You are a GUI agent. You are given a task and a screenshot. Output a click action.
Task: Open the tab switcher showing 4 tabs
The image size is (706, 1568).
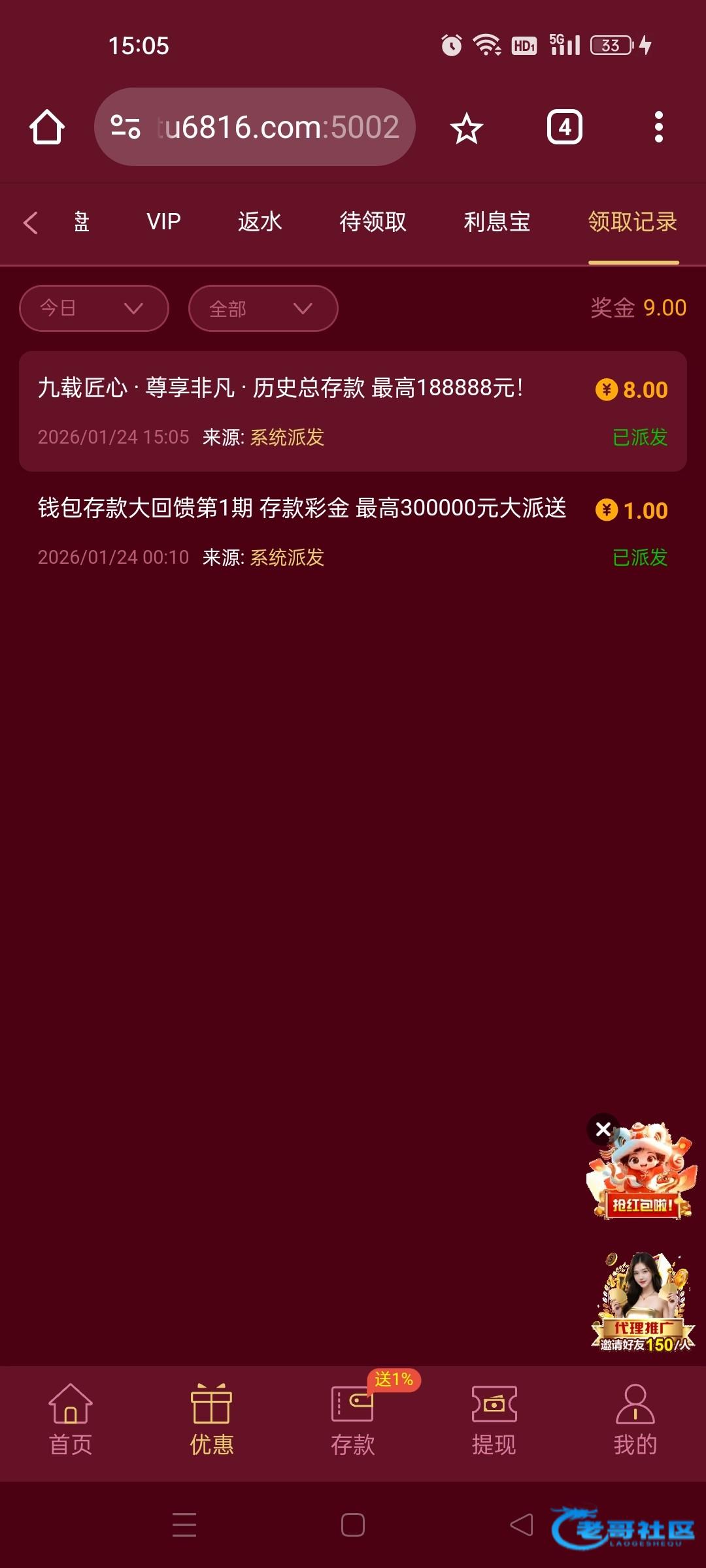(x=564, y=127)
